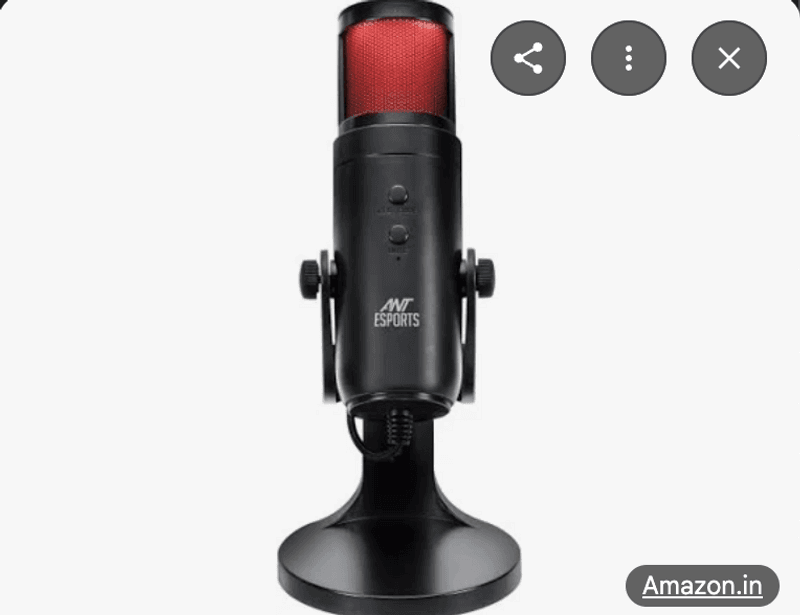Open the three-dot overflow menu
Screen dimensions: 800x615
628,58
